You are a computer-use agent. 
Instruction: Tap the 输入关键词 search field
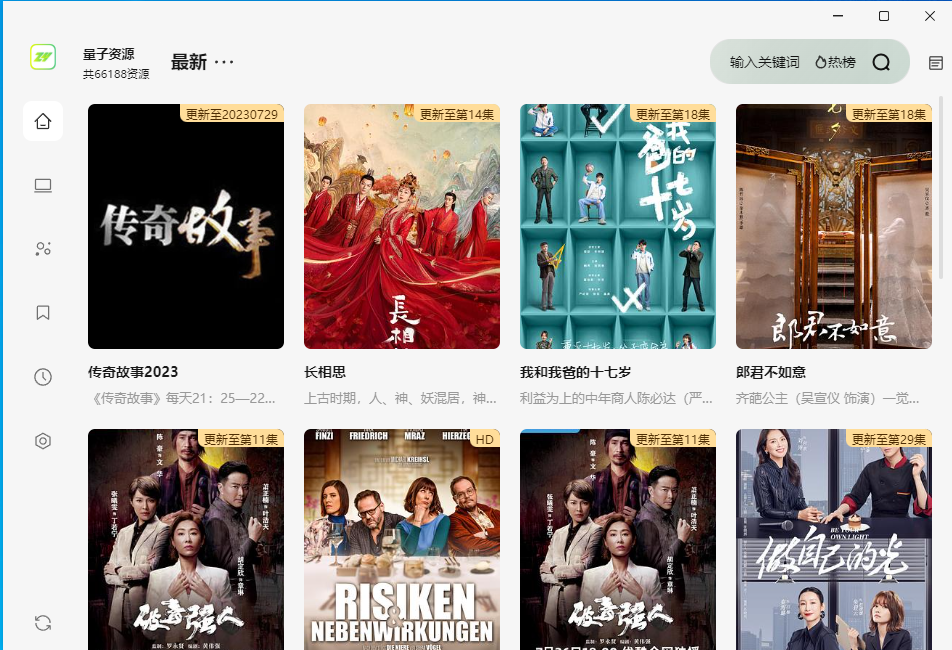pyautogui.click(x=764, y=62)
